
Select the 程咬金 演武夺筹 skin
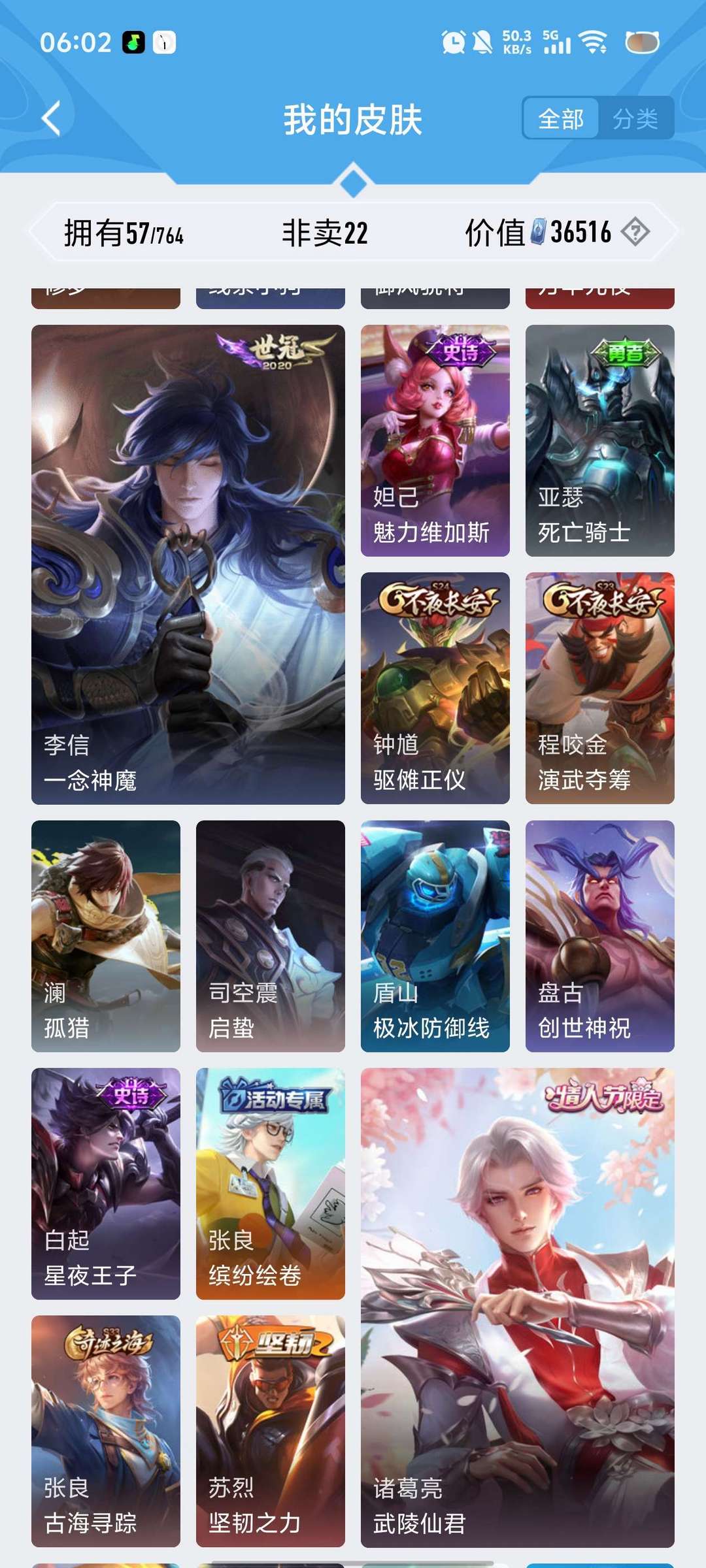(600, 688)
